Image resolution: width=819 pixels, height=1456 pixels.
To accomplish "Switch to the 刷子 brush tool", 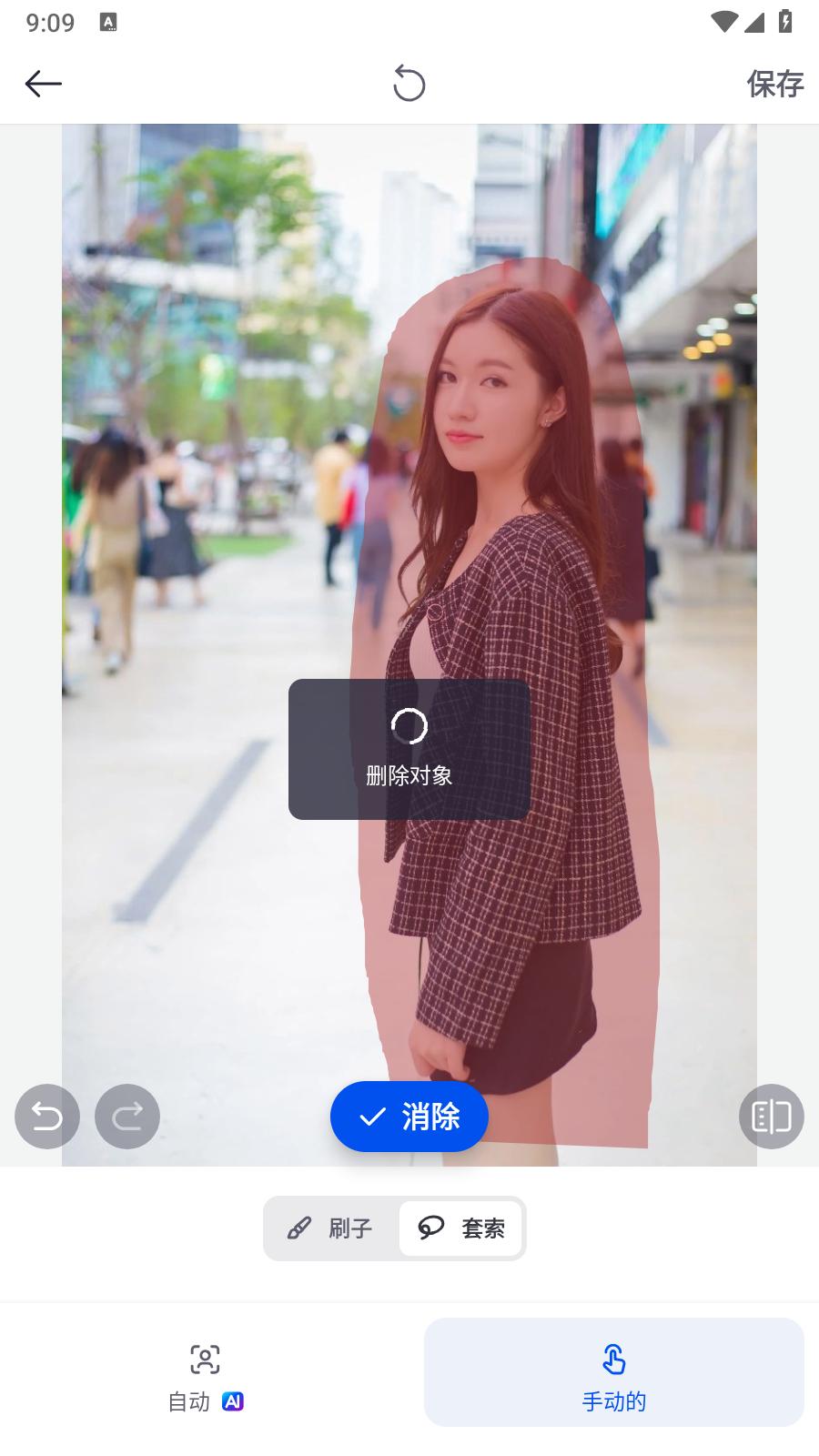I will point(331,1228).
